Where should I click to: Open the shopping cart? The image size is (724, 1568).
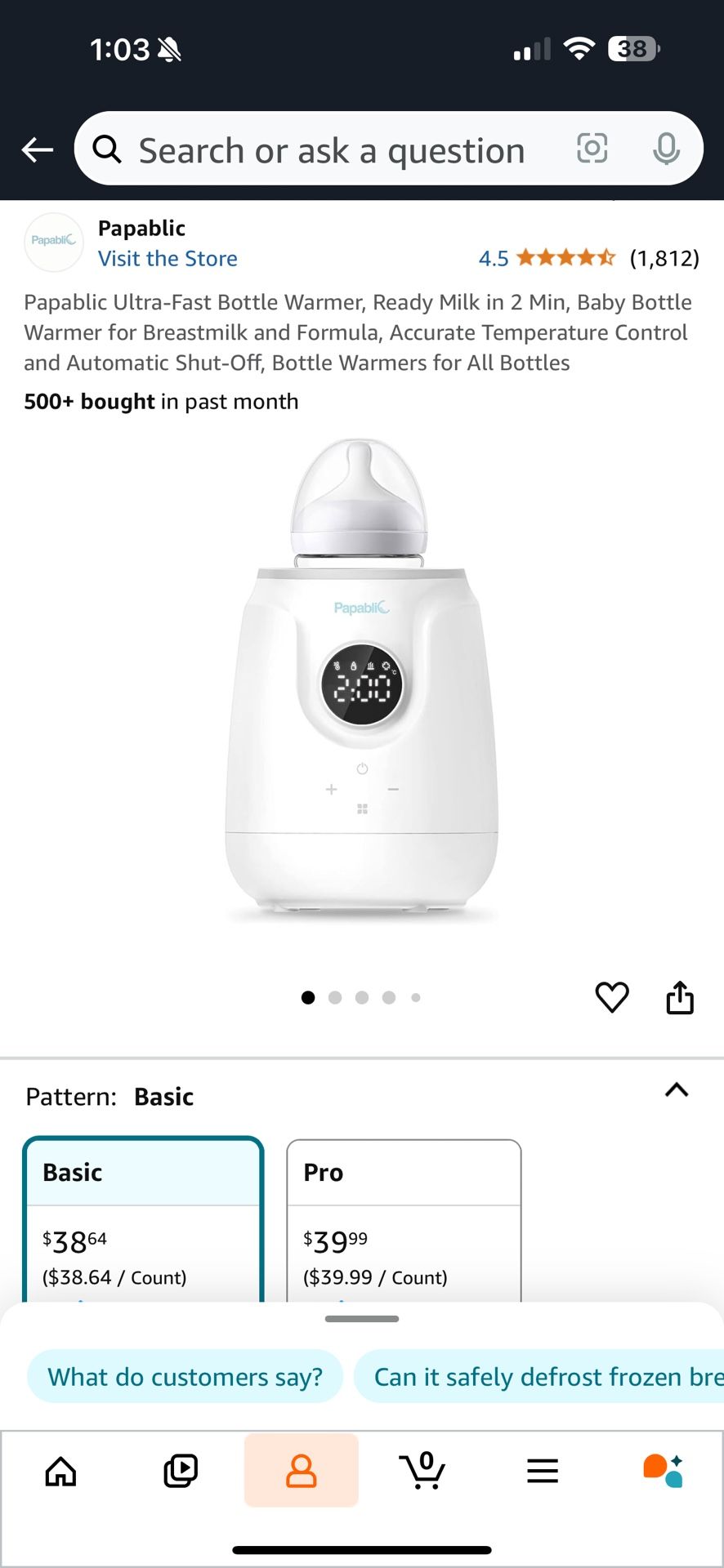pos(422,1472)
